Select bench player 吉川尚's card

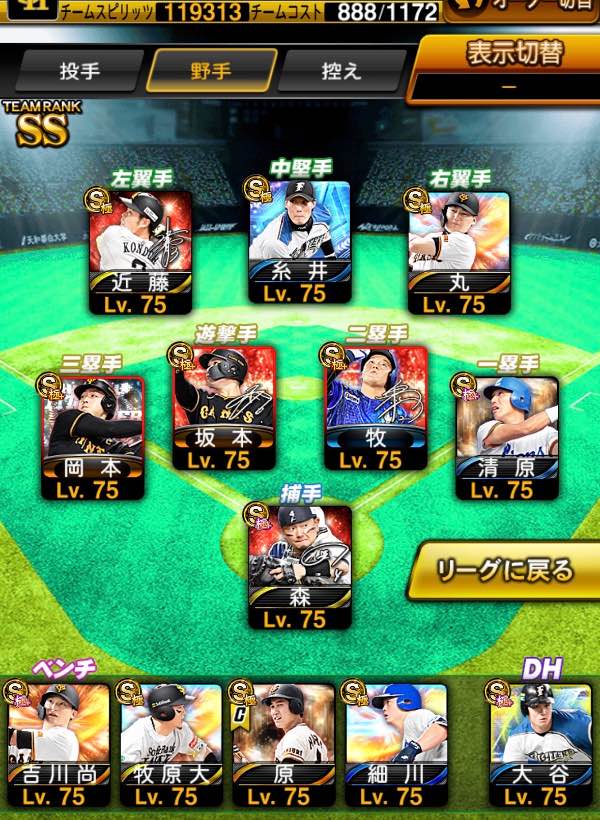point(58,746)
